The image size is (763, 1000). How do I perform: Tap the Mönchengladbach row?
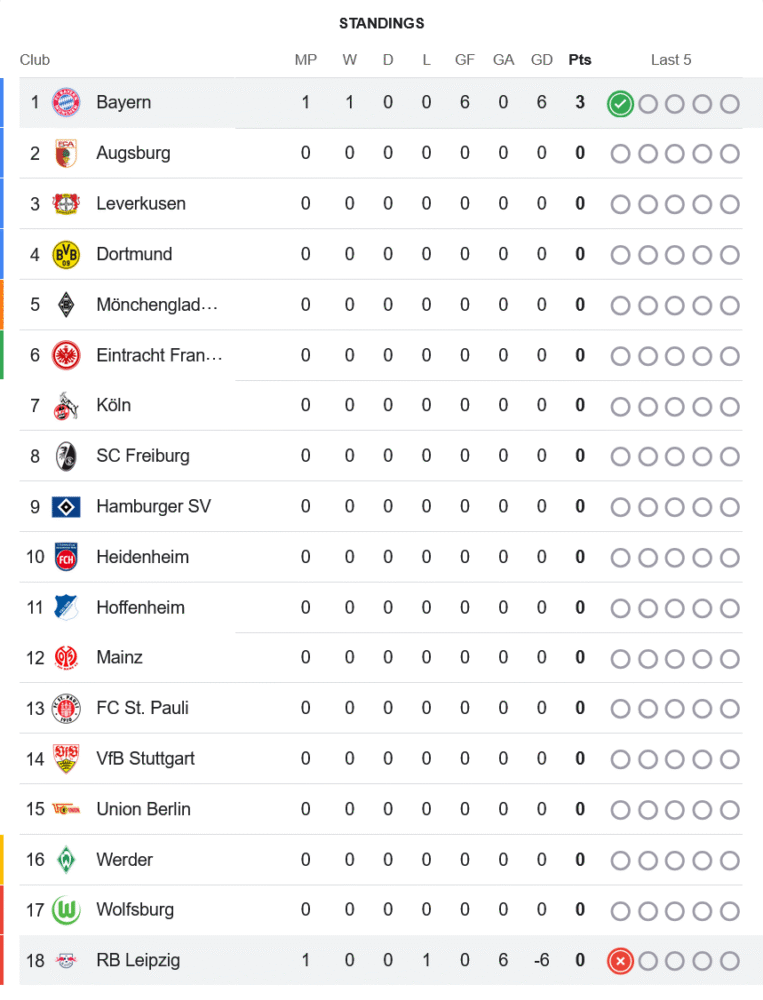coord(156,304)
